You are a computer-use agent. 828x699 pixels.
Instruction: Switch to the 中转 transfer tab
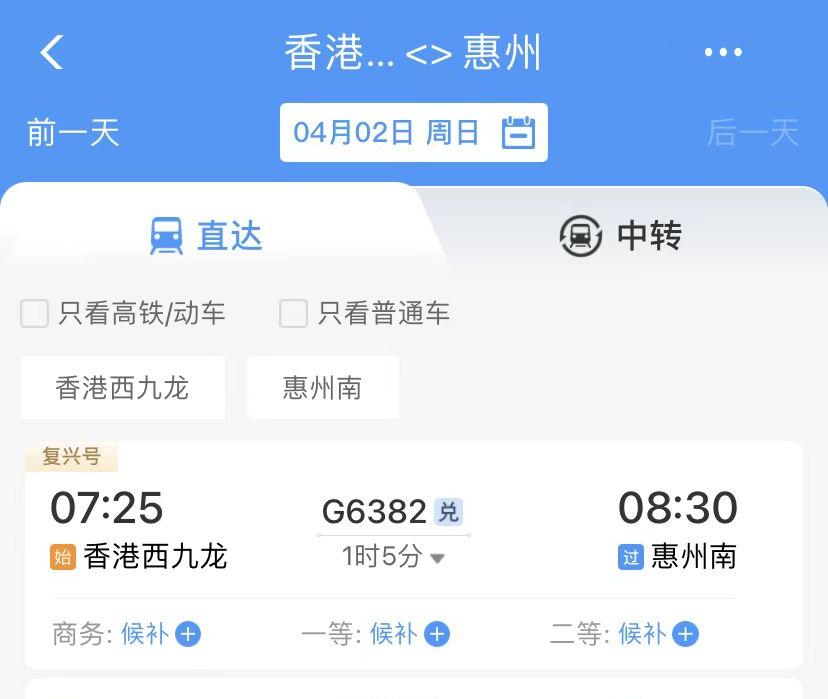click(x=620, y=236)
